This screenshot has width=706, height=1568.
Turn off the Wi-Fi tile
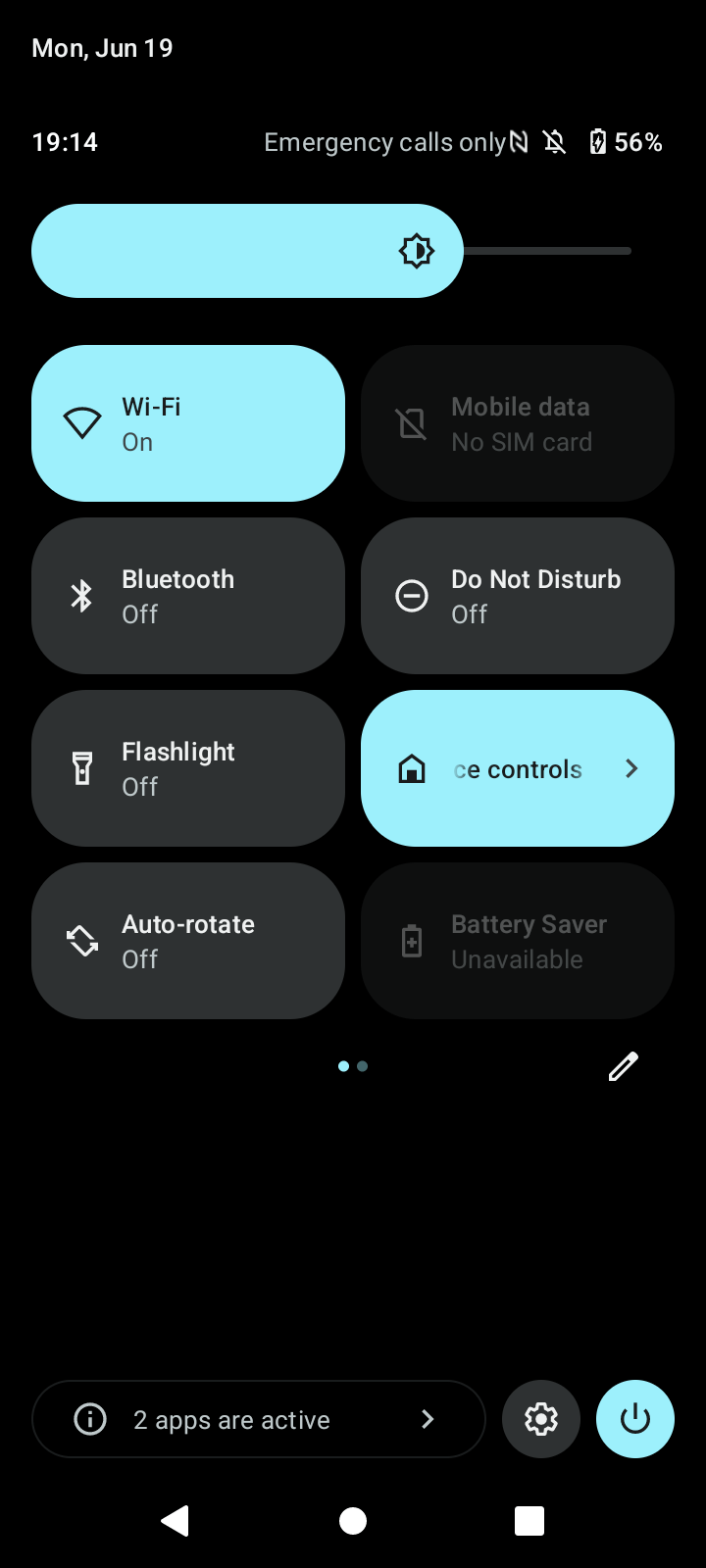[187, 423]
